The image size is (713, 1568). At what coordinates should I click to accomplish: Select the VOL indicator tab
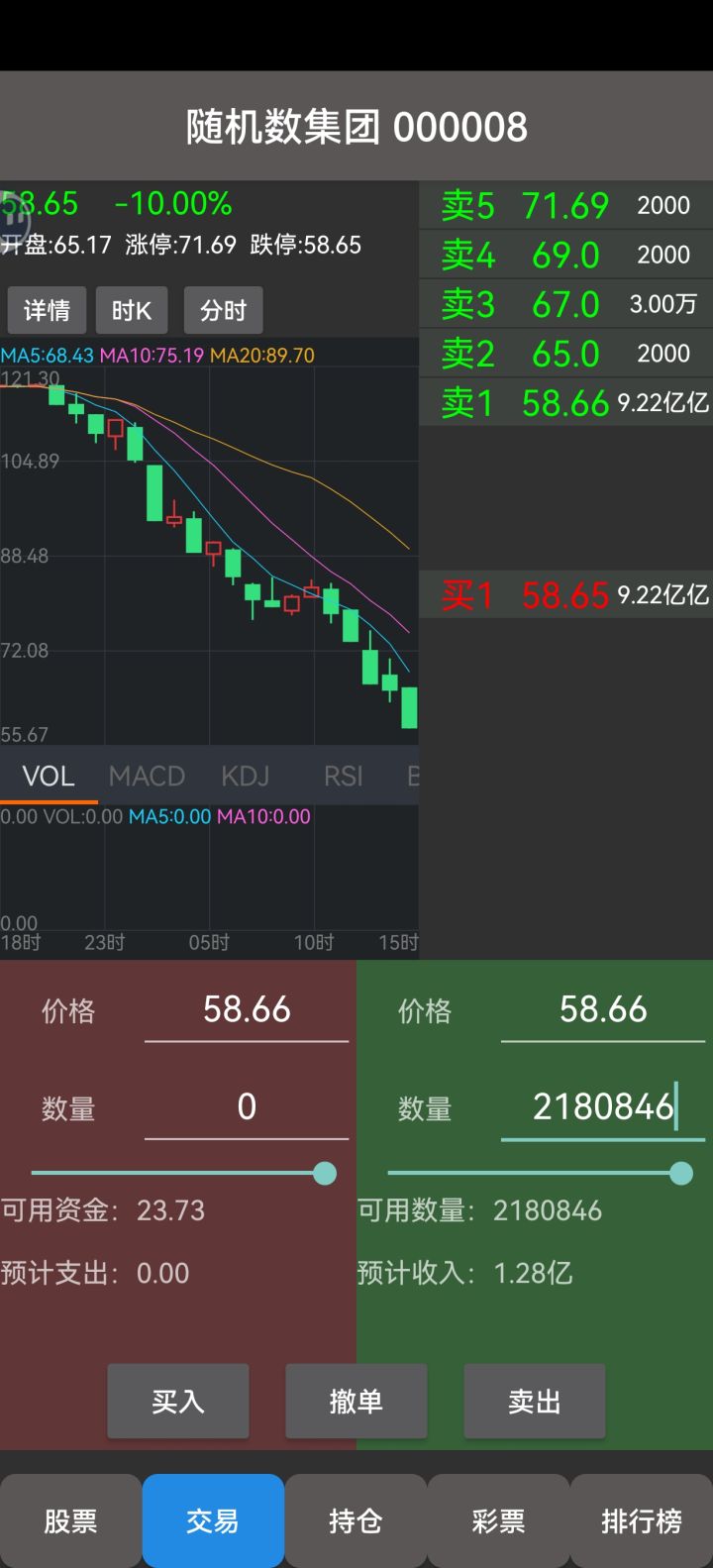coord(49,776)
